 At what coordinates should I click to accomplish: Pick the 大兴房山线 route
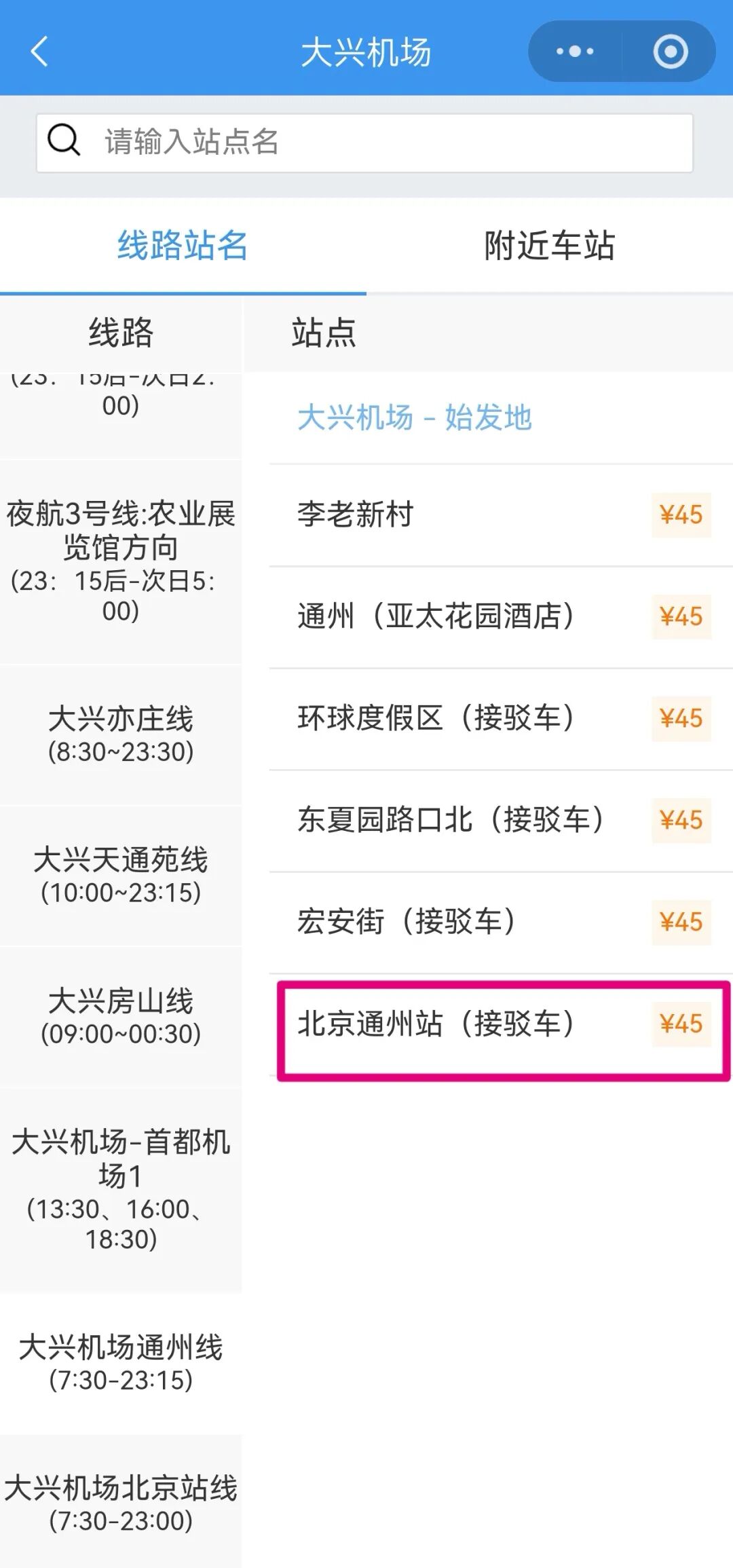point(121,1016)
